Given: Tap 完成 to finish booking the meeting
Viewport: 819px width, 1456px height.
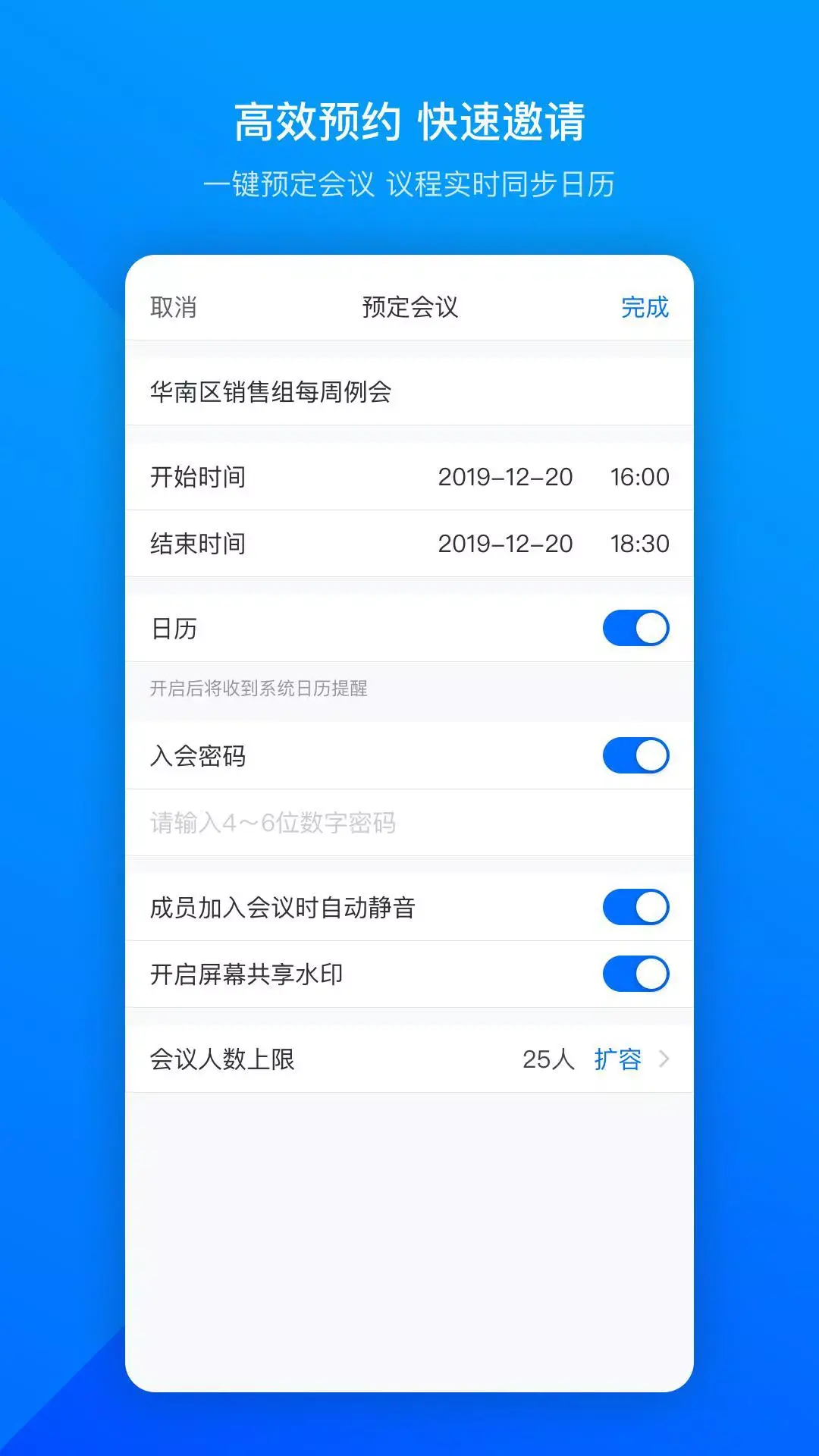Looking at the screenshot, I should (x=644, y=308).
